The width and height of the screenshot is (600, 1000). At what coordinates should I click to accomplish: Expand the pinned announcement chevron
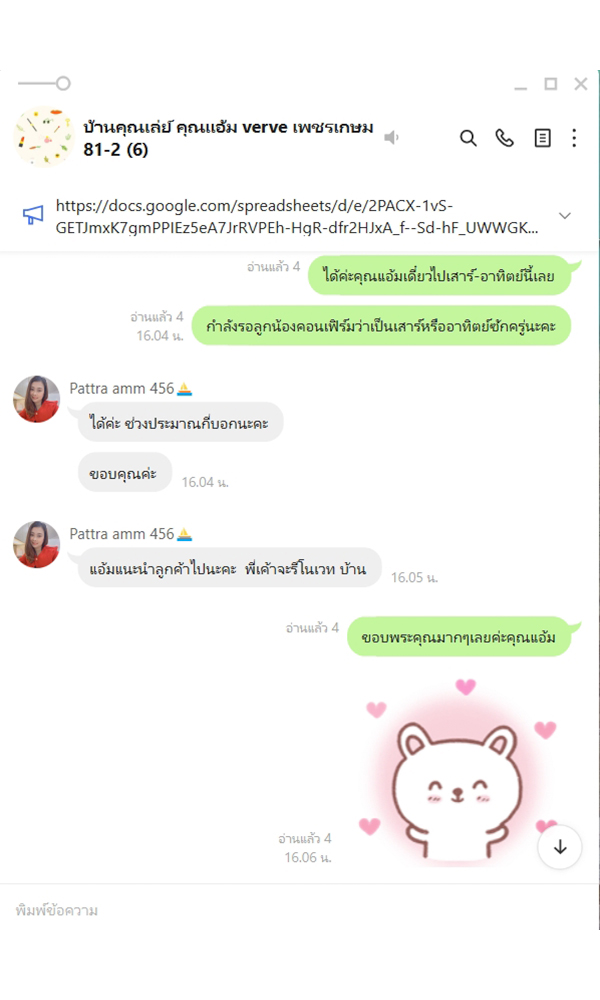565,216
